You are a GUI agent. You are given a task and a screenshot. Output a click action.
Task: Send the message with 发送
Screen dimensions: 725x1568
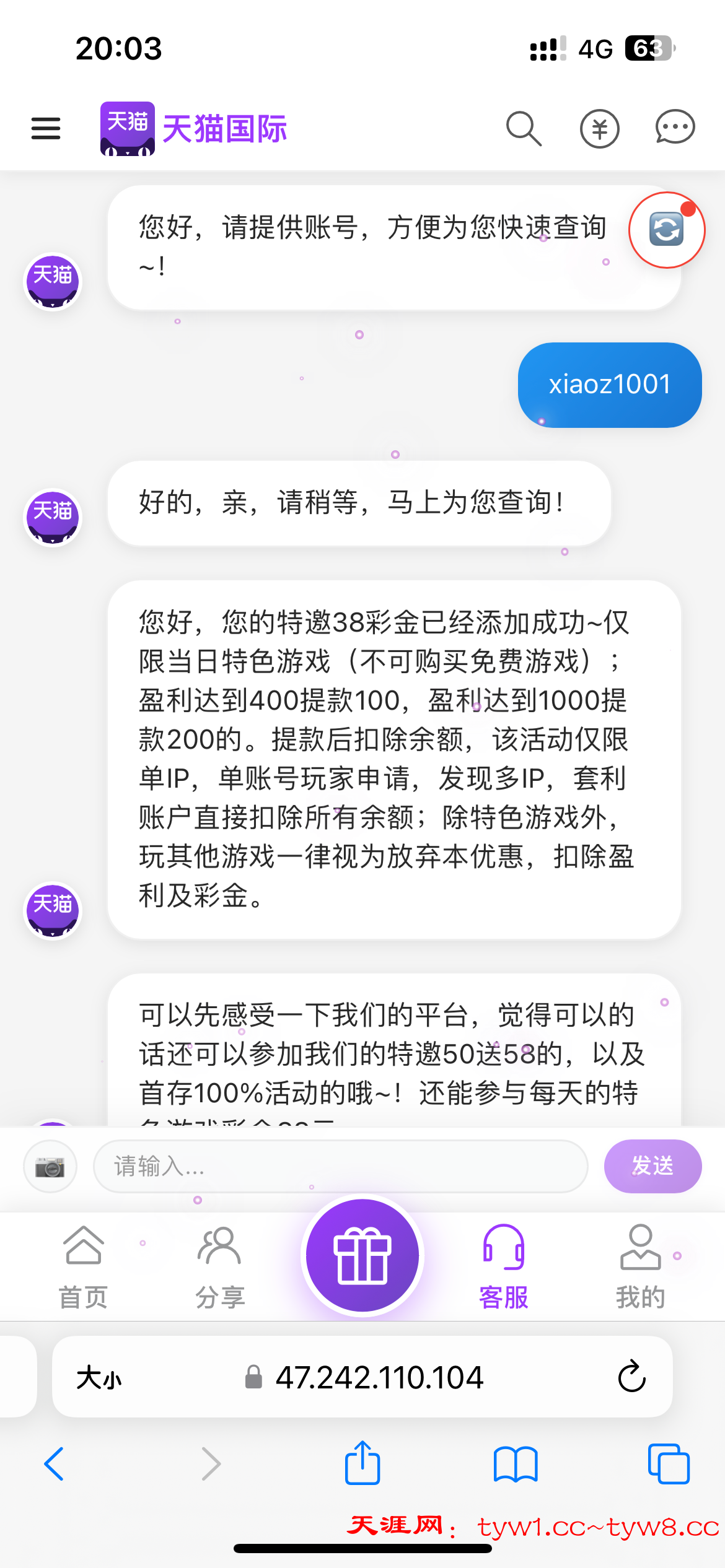coord(652,1167)
